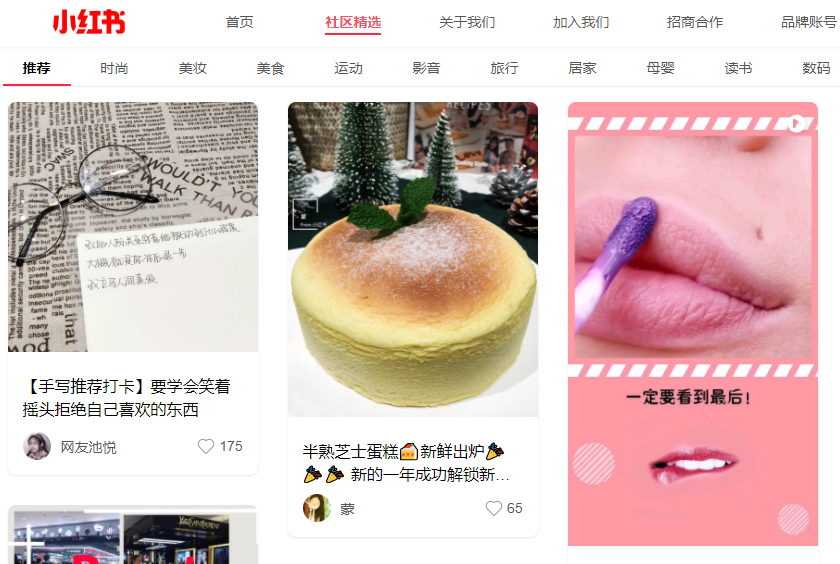The image size is (840, 564).
Task: Select the 社区精选 nav item
Action: (353, 22)
